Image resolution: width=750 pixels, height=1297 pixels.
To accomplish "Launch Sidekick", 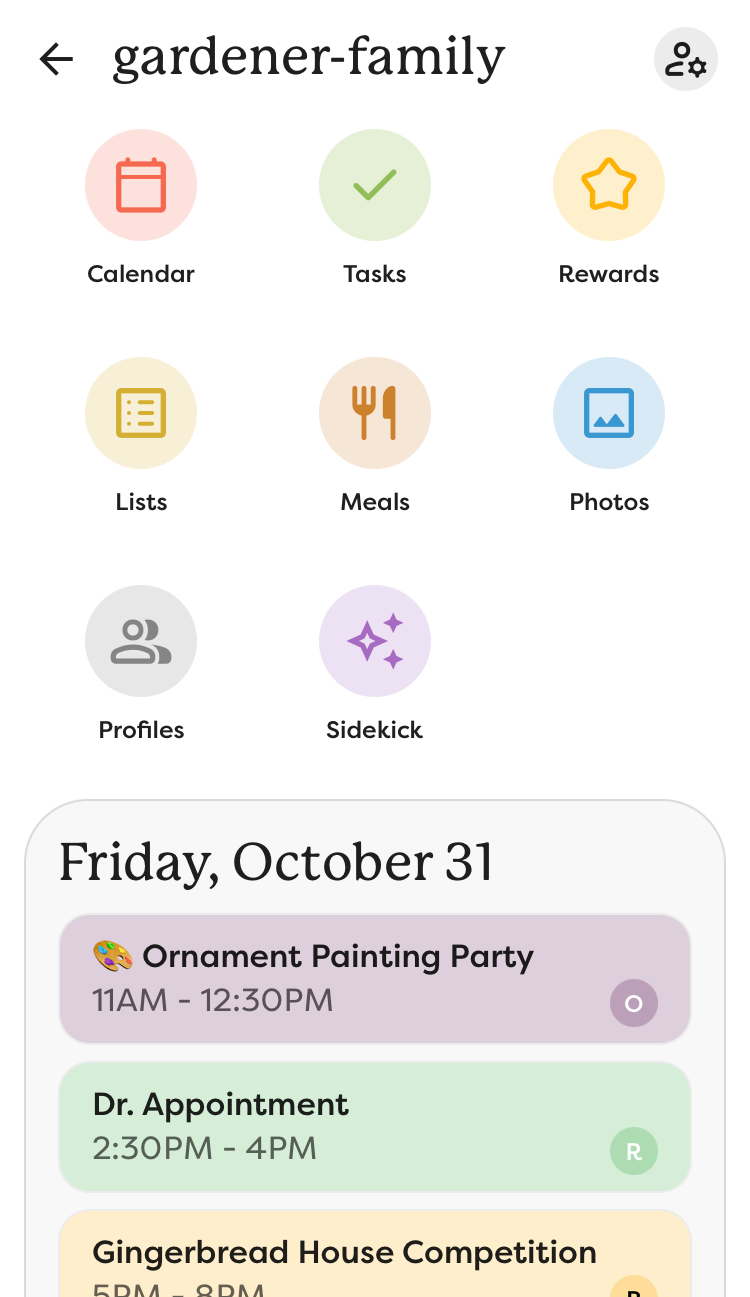I will point(375,641).
